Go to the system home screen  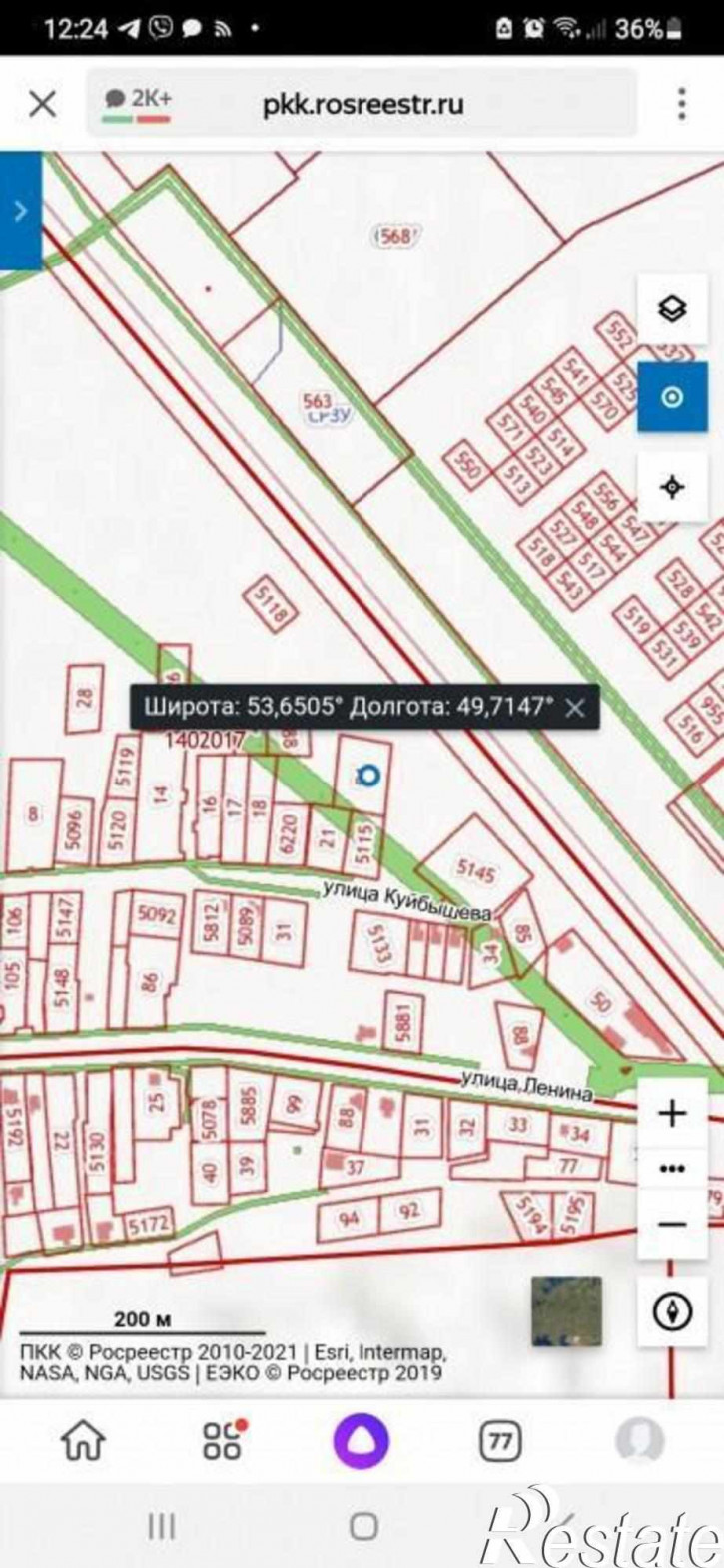coord(363,1525)
